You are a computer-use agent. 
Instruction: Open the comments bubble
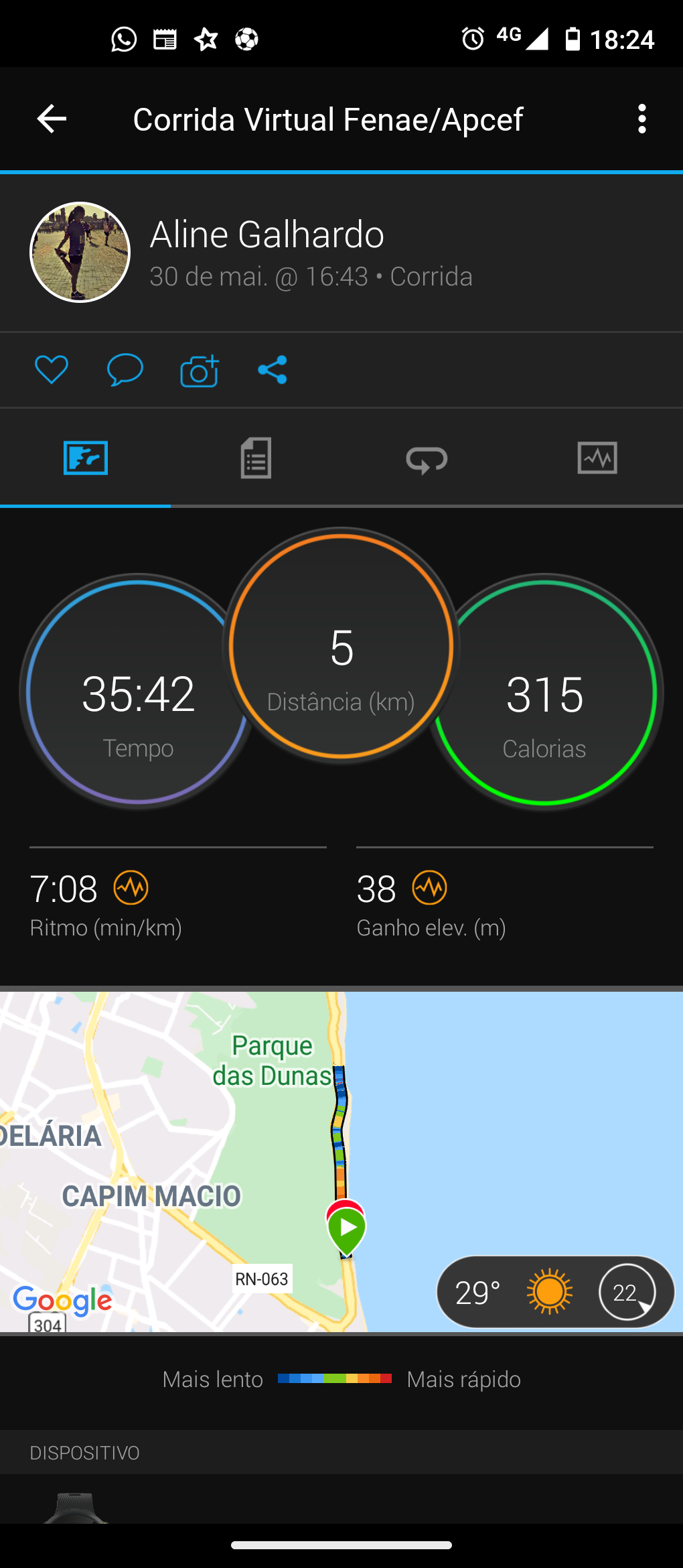pyautogui.click(x=125, y=370)
